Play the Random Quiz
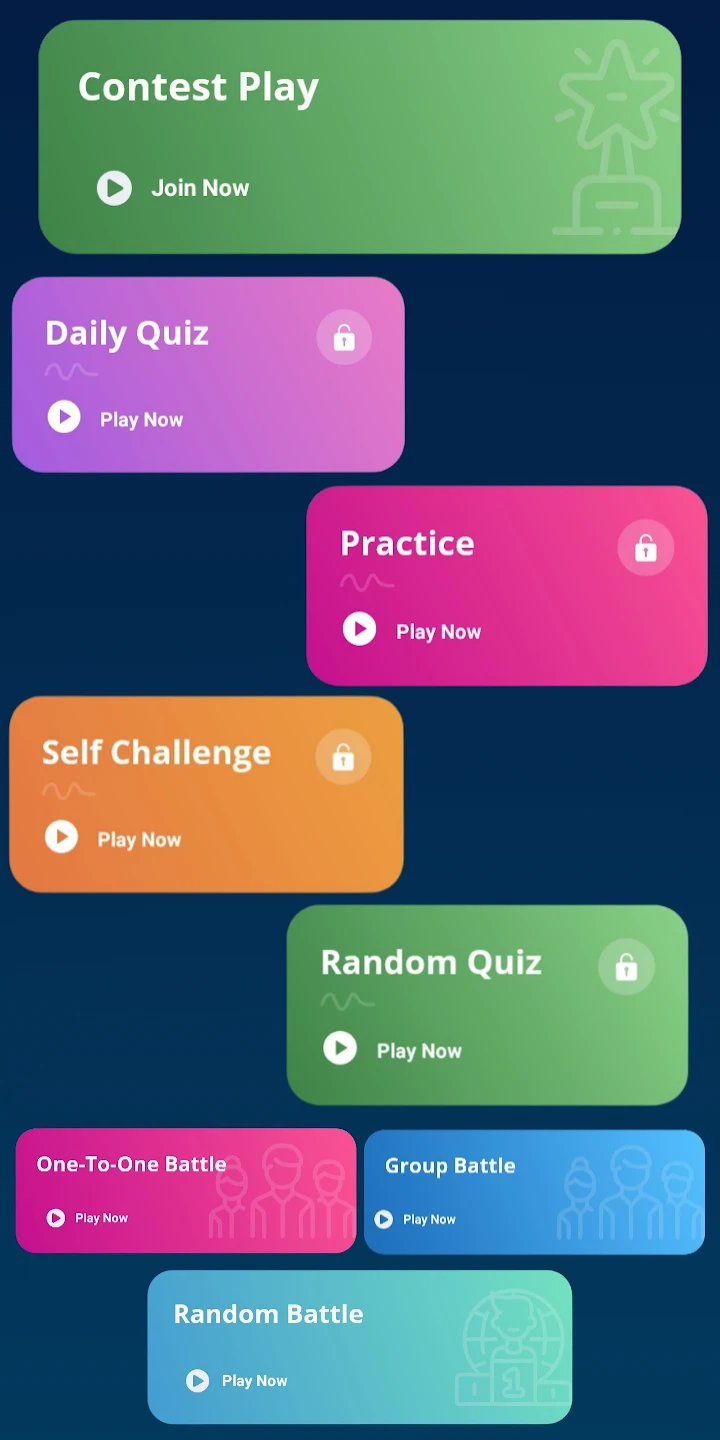Screen dimensions: 720x1440 point(393,1050)
